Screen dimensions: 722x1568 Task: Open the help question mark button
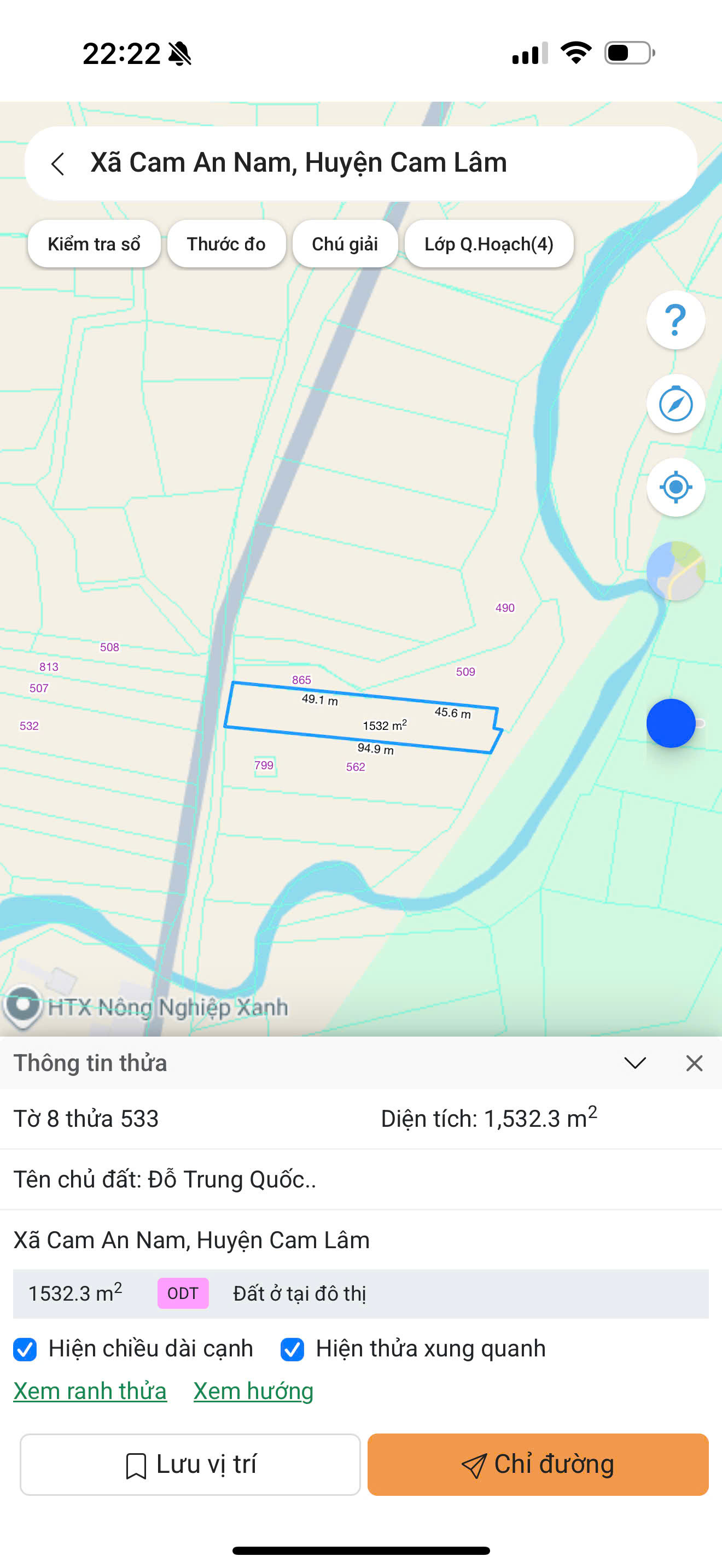pos(675,320)
